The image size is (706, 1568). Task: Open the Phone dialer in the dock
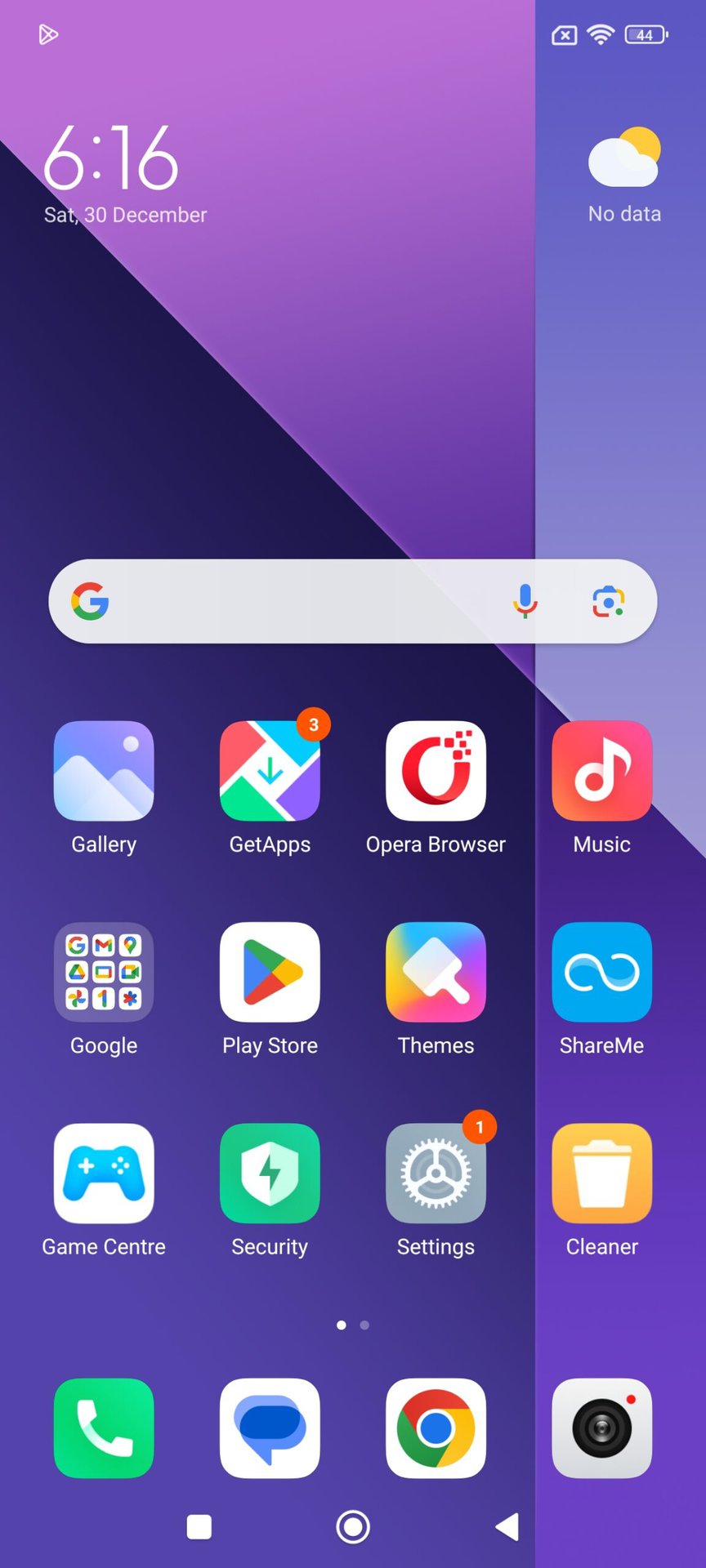click(x=104, y=1428)
